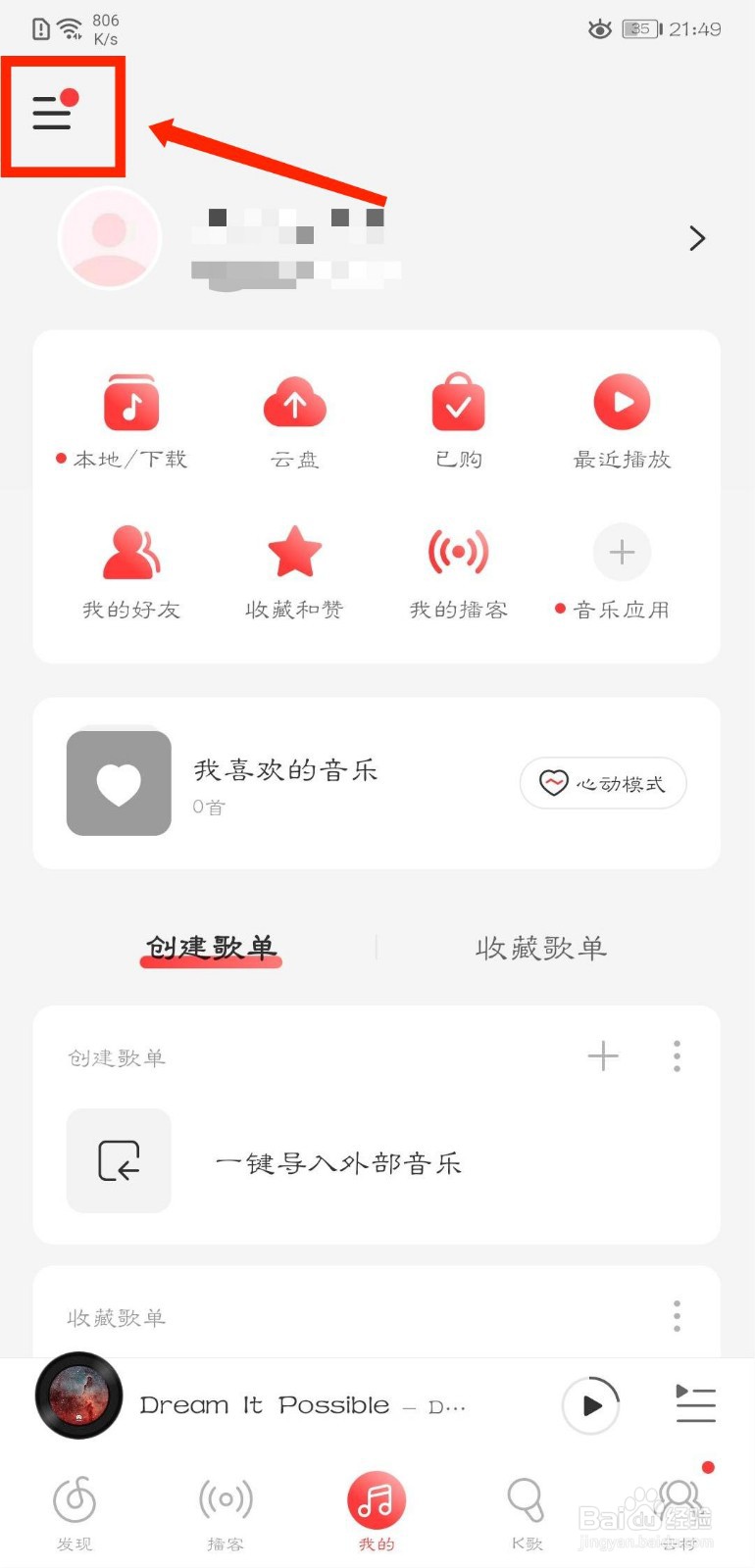
Task: Open the 创建歌单 section overflow menu
Action: coord(677,1055)
